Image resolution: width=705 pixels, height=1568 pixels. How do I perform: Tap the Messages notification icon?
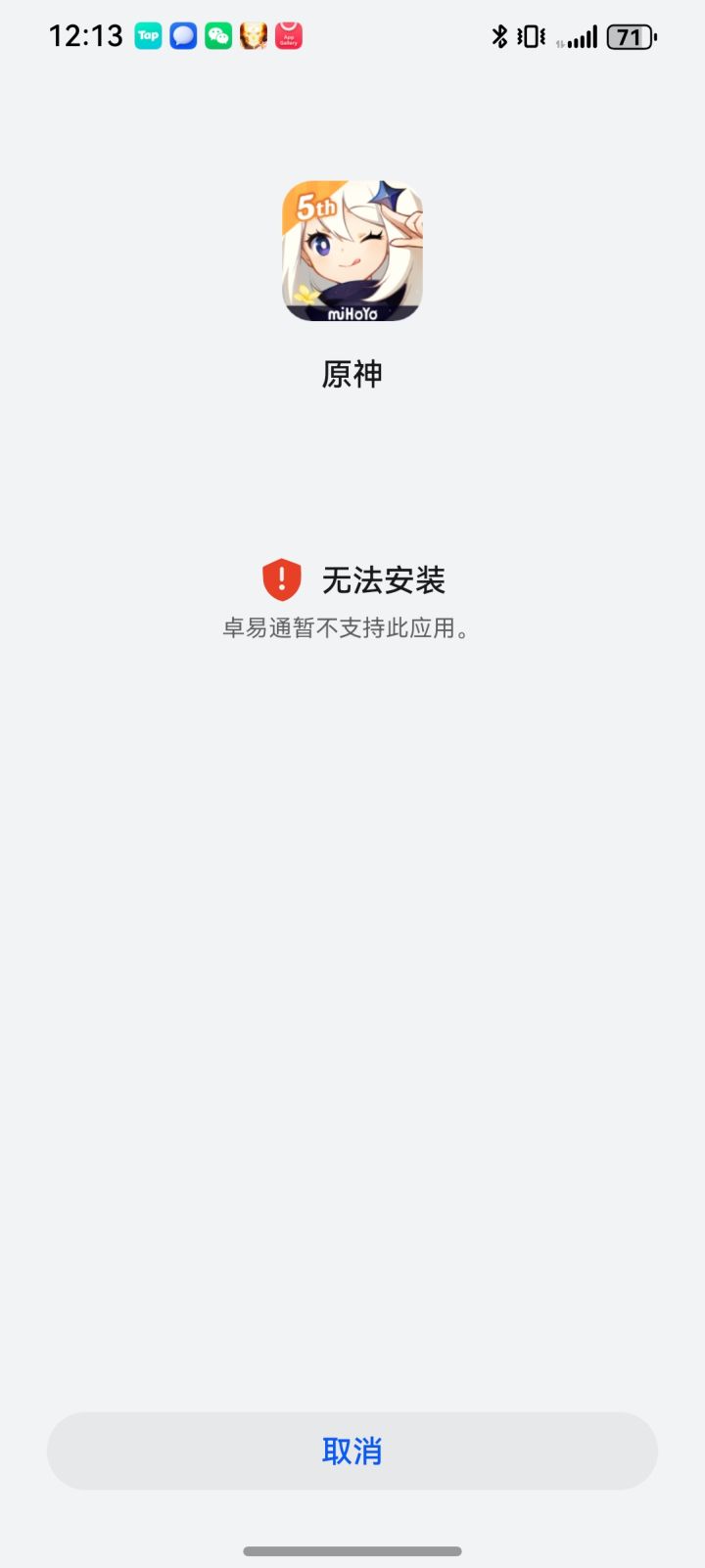point(183,35)
